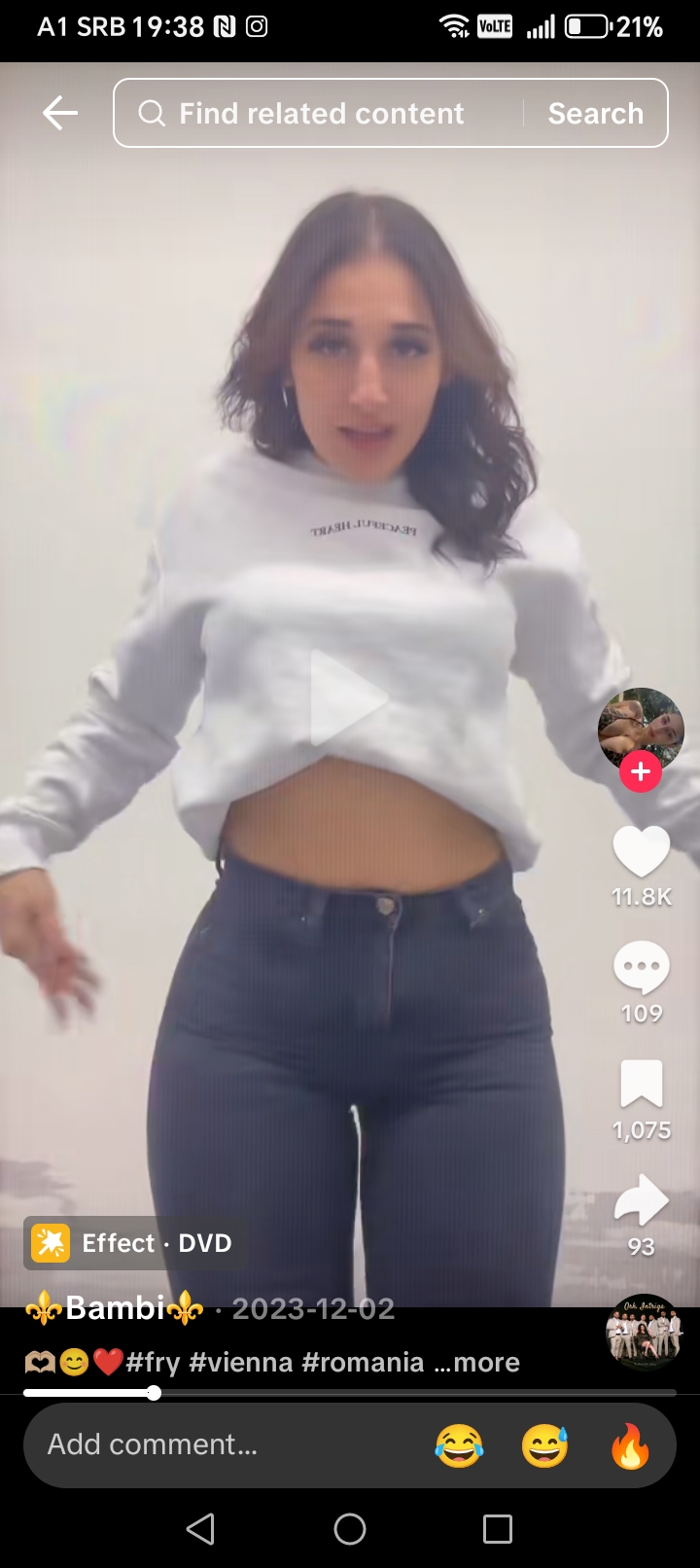Seek using the video progress bar
The image size is (700, 1568).
pyautogui.click(x=350, y=1393)
